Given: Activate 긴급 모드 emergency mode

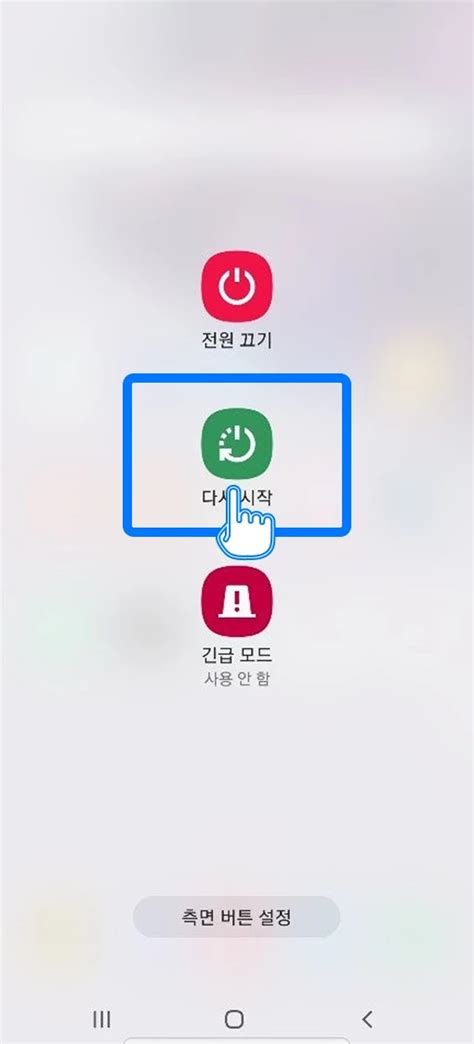Looking at the screenshot, I should coord(237,601).
